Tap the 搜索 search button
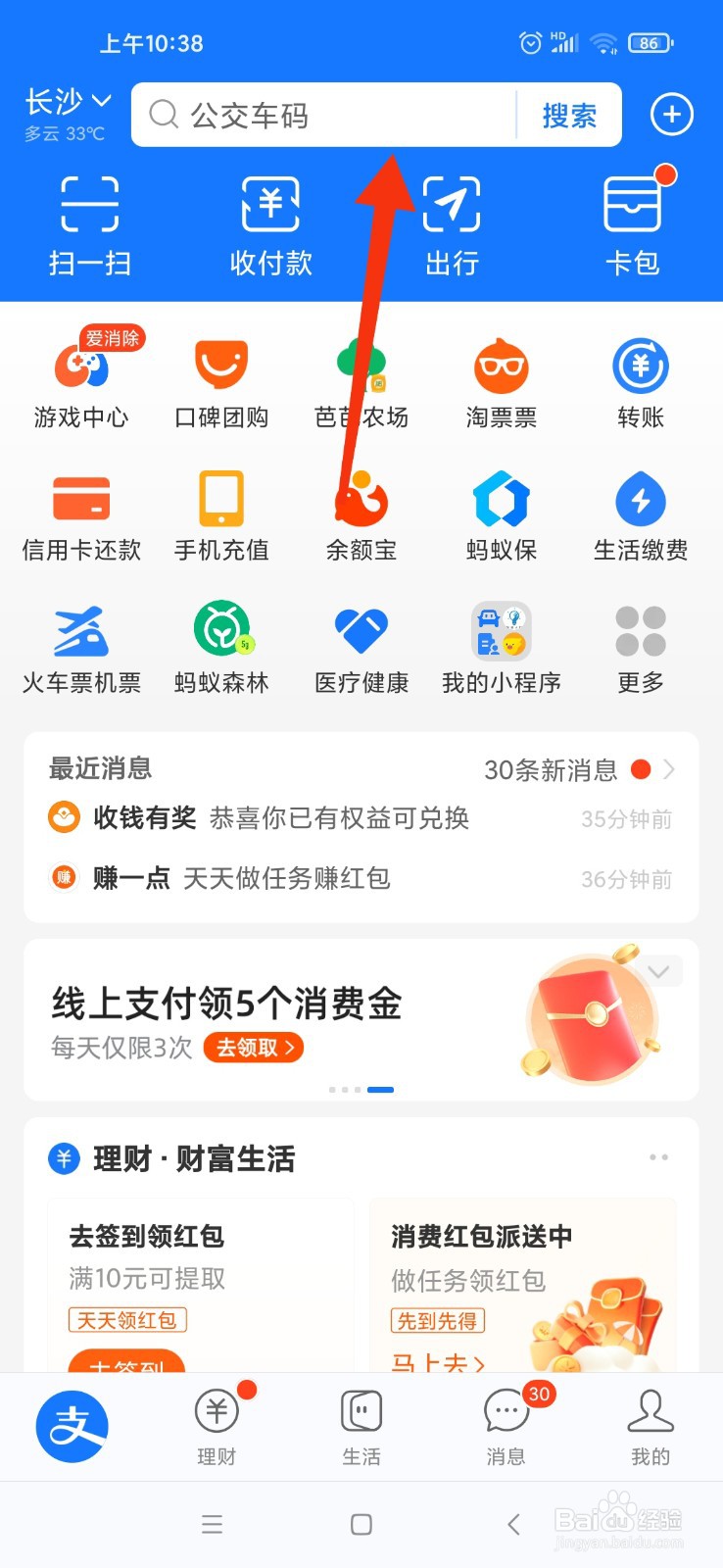723x1568 pixels. tap(569, 115)
